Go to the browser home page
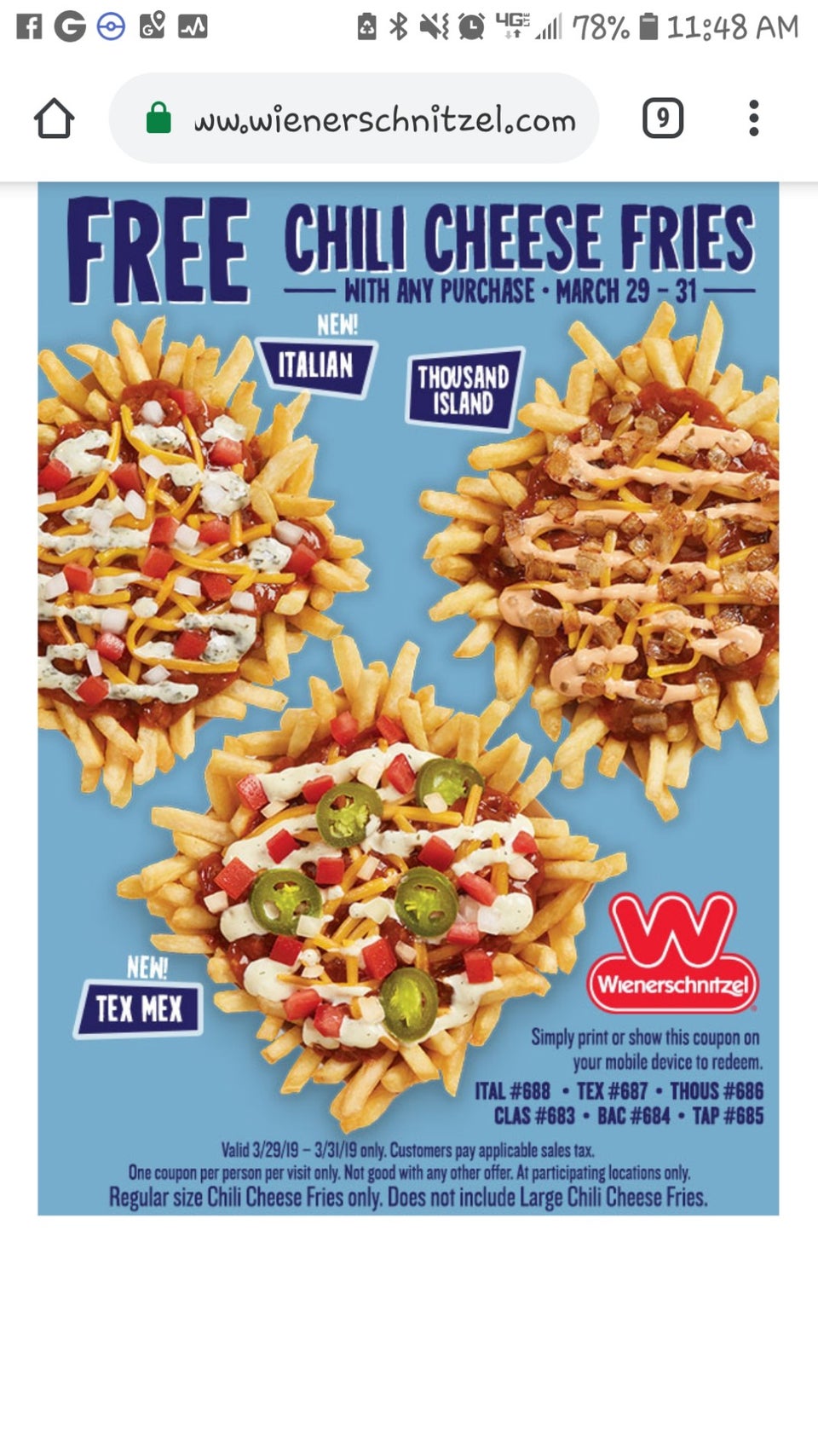Screen dimensions: 818x1456 tap(54, 118)
